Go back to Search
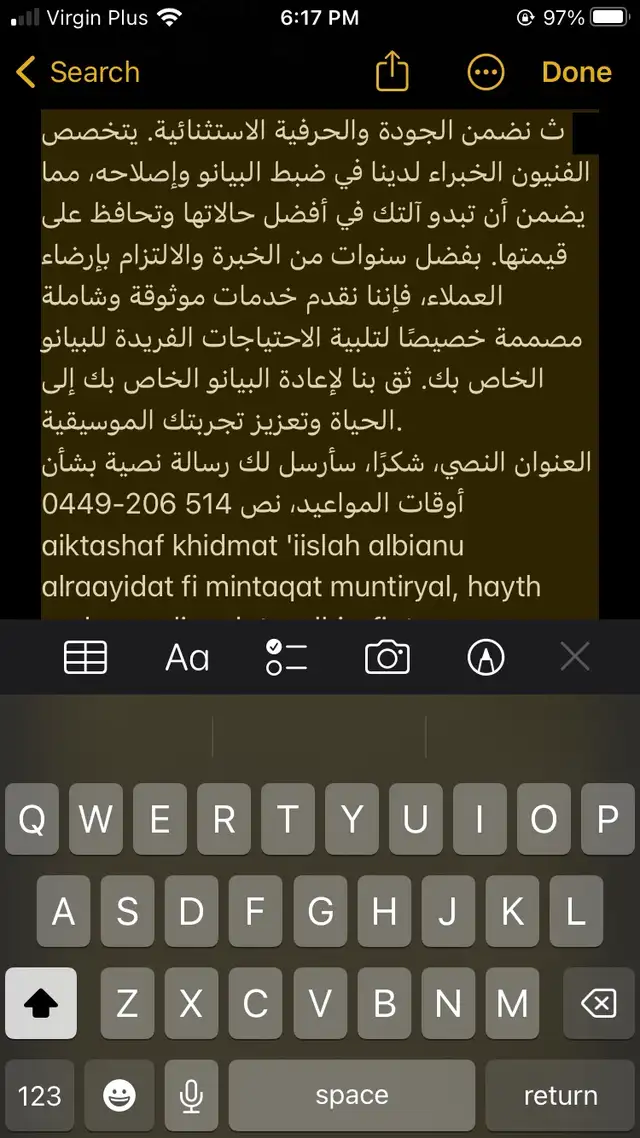Viewport: 640px width, 1138px height. (x=78, y=72)
